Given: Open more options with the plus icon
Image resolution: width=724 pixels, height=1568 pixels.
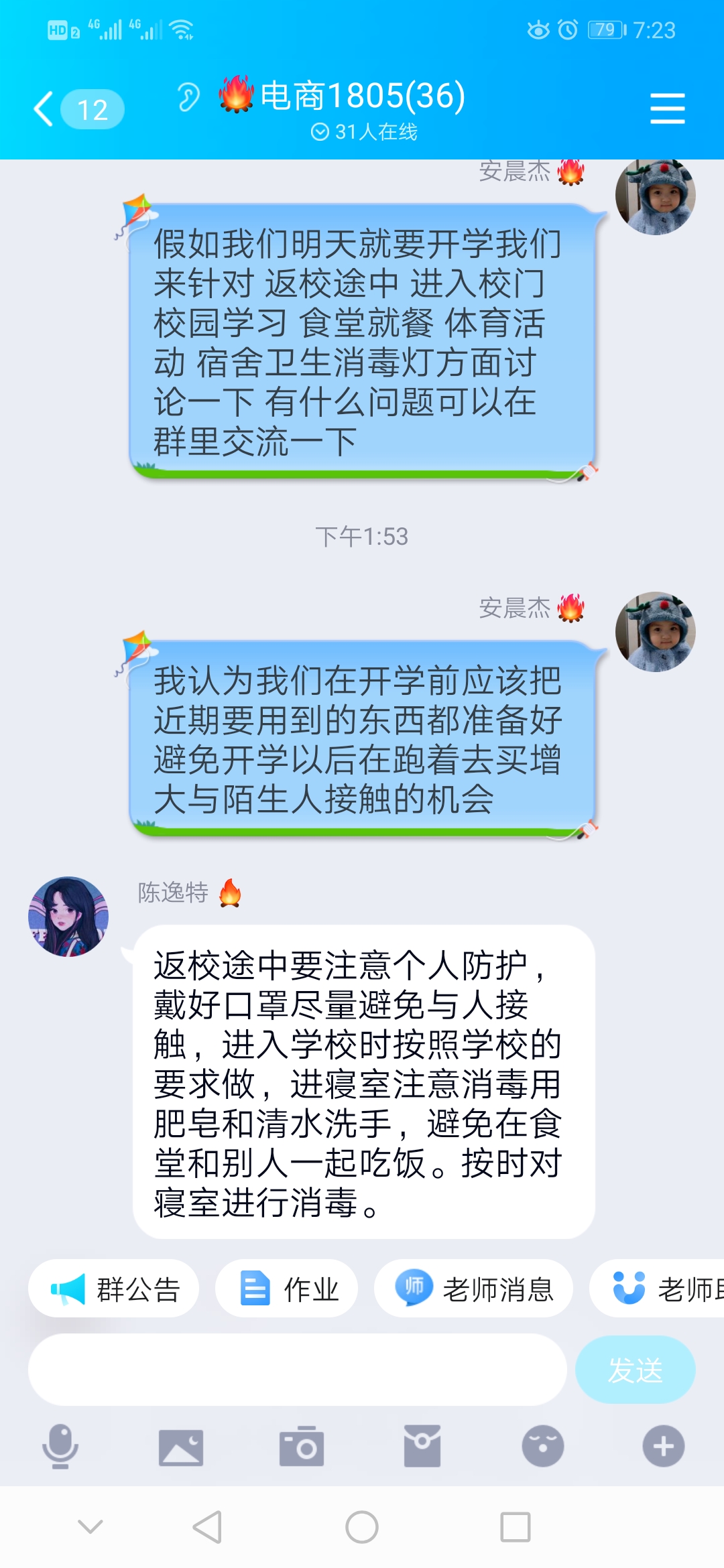Looking at the screenshot, I should (x=664, y=1446).
